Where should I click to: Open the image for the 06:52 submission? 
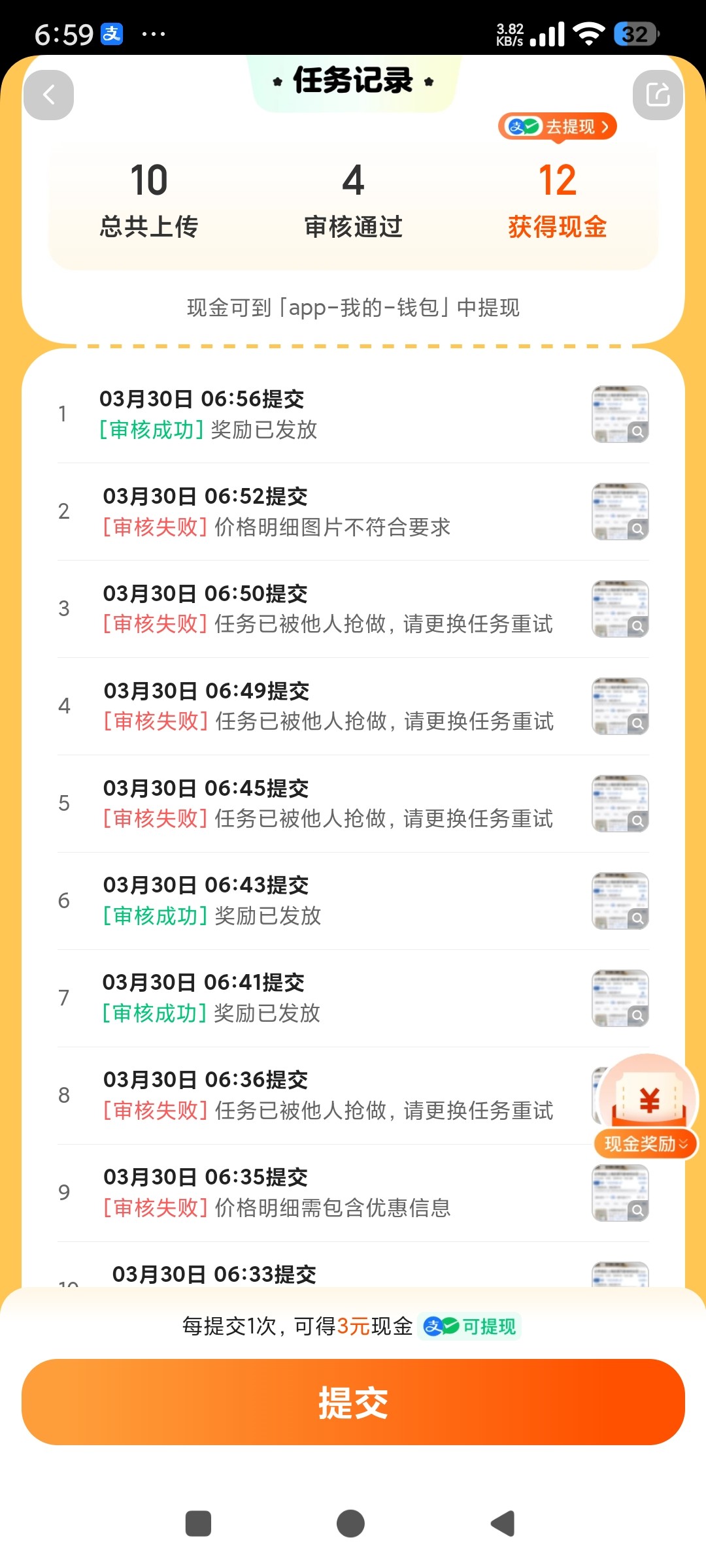pyautogui.click(x=620, y=512)
